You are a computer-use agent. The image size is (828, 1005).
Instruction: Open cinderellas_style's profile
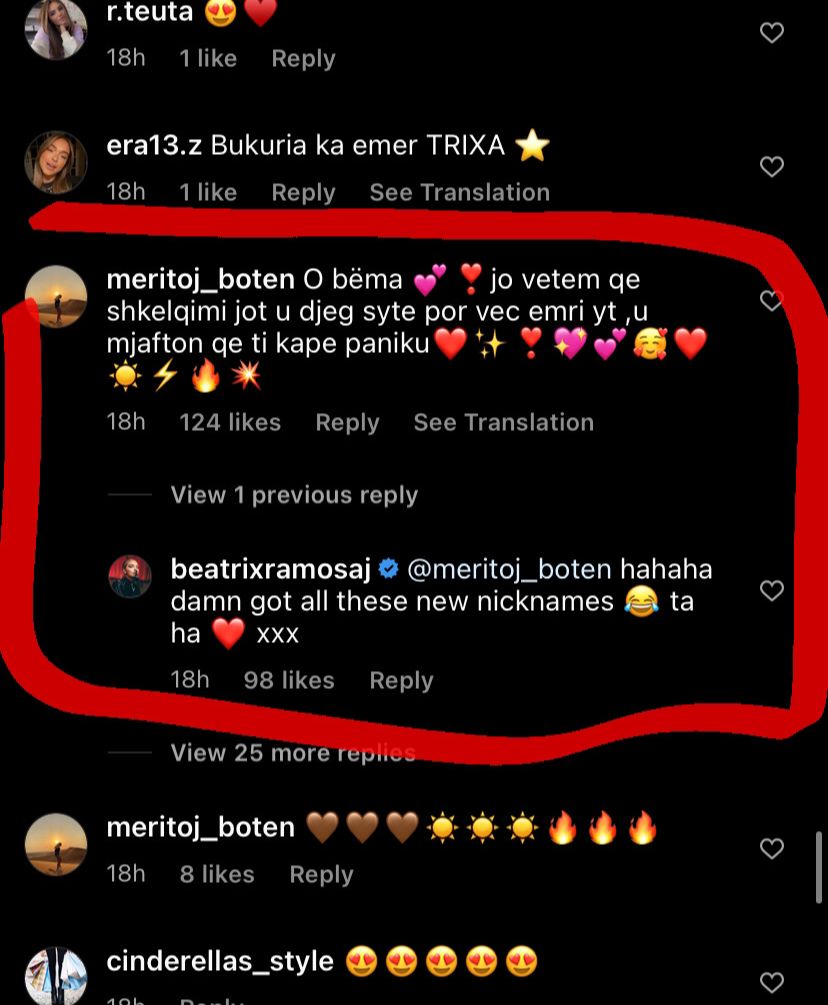[219, 962]
